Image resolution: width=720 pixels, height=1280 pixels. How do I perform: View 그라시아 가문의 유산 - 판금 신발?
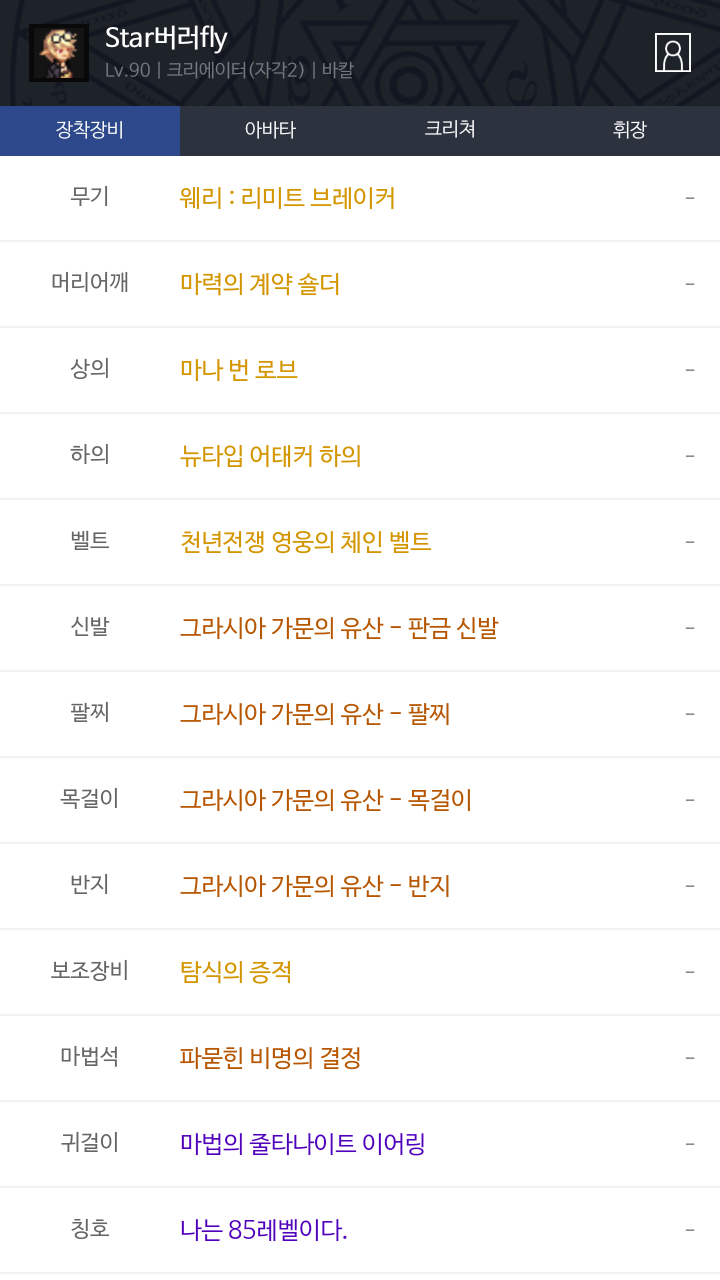339,628
